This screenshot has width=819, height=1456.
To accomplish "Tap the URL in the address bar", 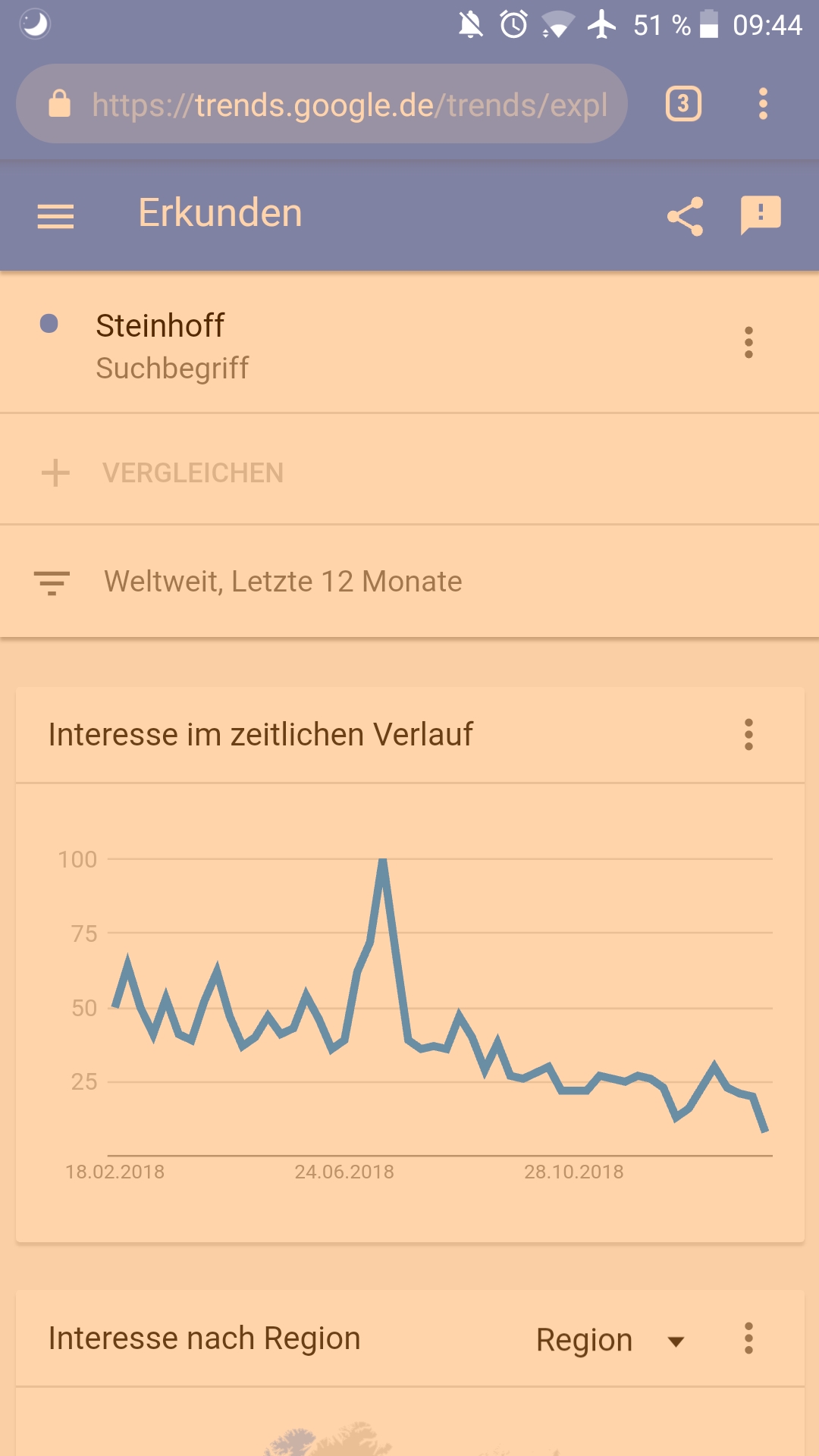I will point(341,104).
